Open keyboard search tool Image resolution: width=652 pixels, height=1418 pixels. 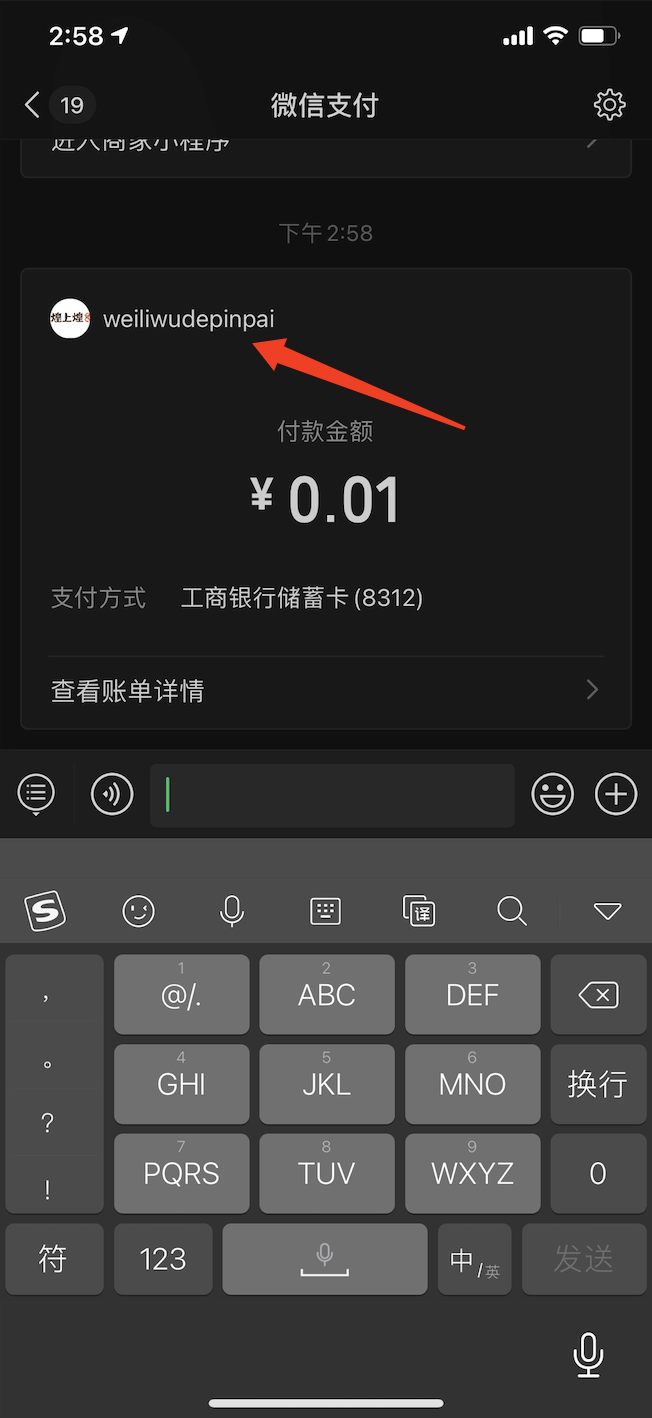[512, 910]
